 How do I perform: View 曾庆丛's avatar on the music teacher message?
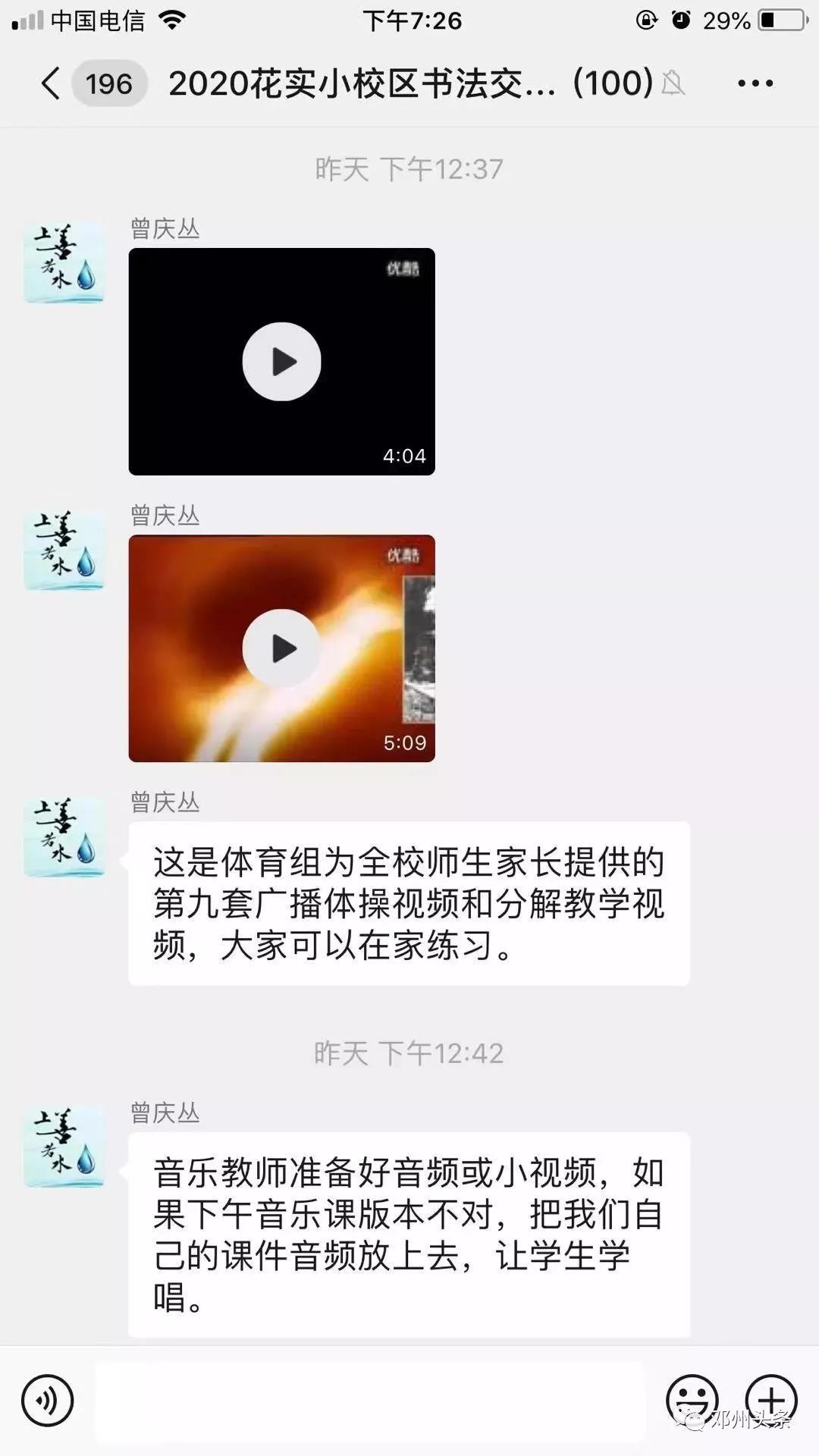(64, 1146)
